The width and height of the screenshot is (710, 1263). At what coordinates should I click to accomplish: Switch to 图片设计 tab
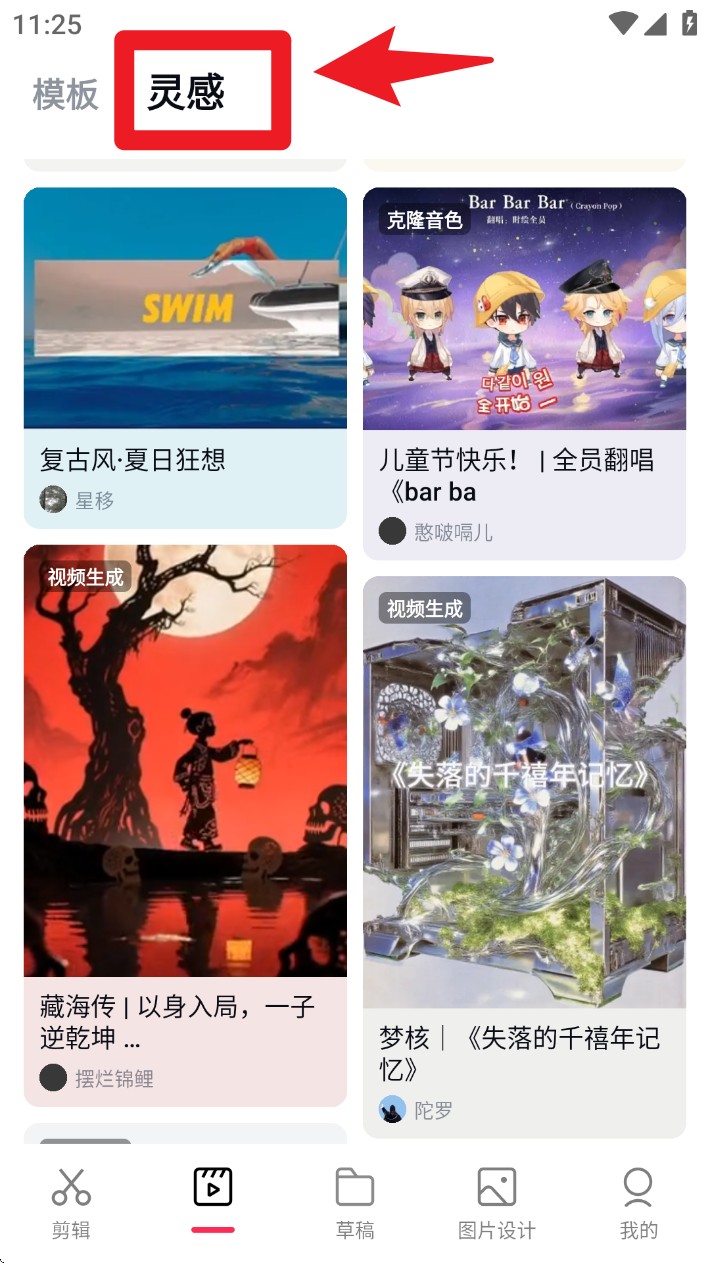[x=497, y=1201]
